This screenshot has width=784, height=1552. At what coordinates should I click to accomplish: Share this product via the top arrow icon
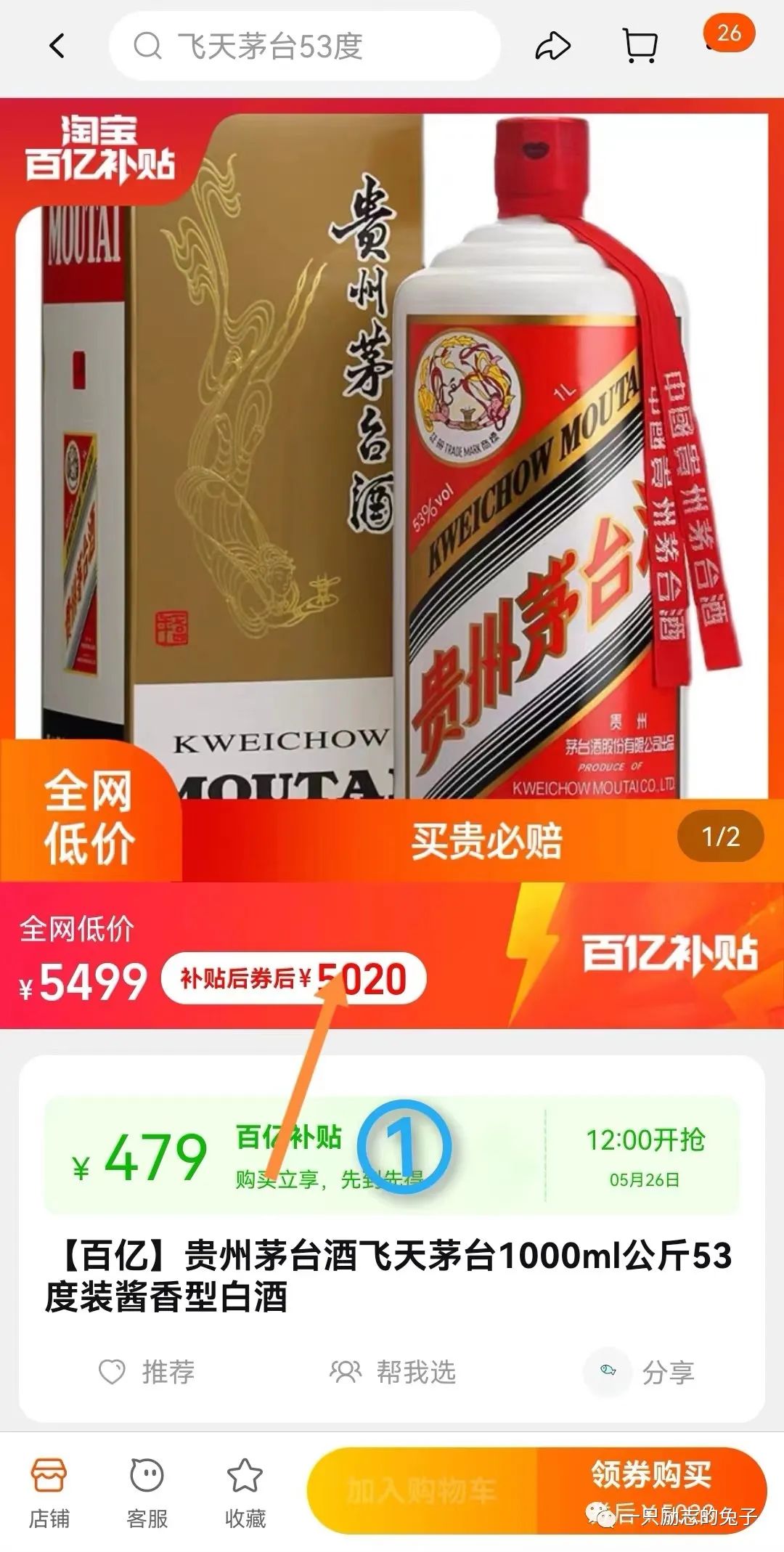click(x=553, y=46)
